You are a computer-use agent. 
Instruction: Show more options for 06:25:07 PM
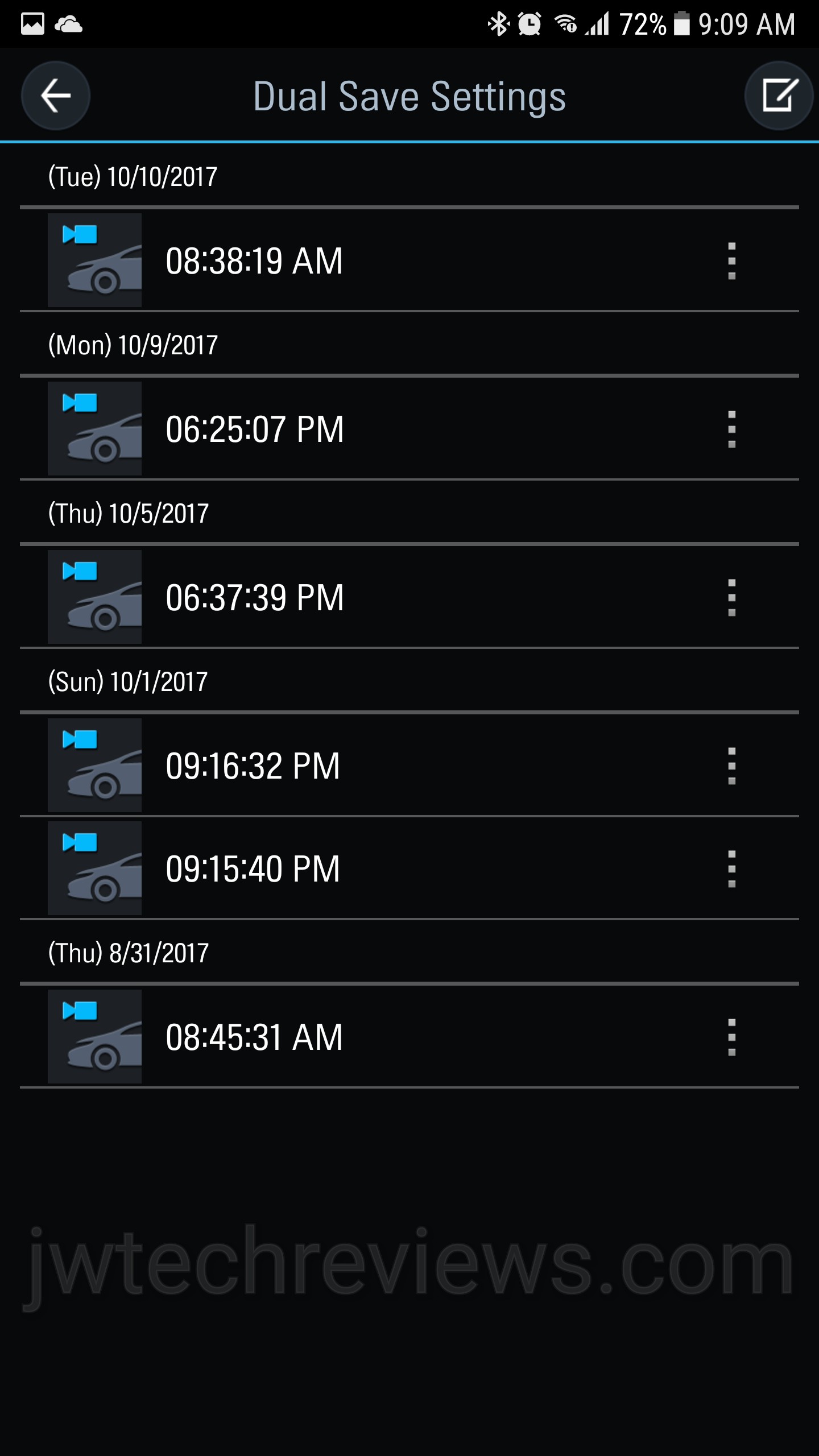[732, 429]
